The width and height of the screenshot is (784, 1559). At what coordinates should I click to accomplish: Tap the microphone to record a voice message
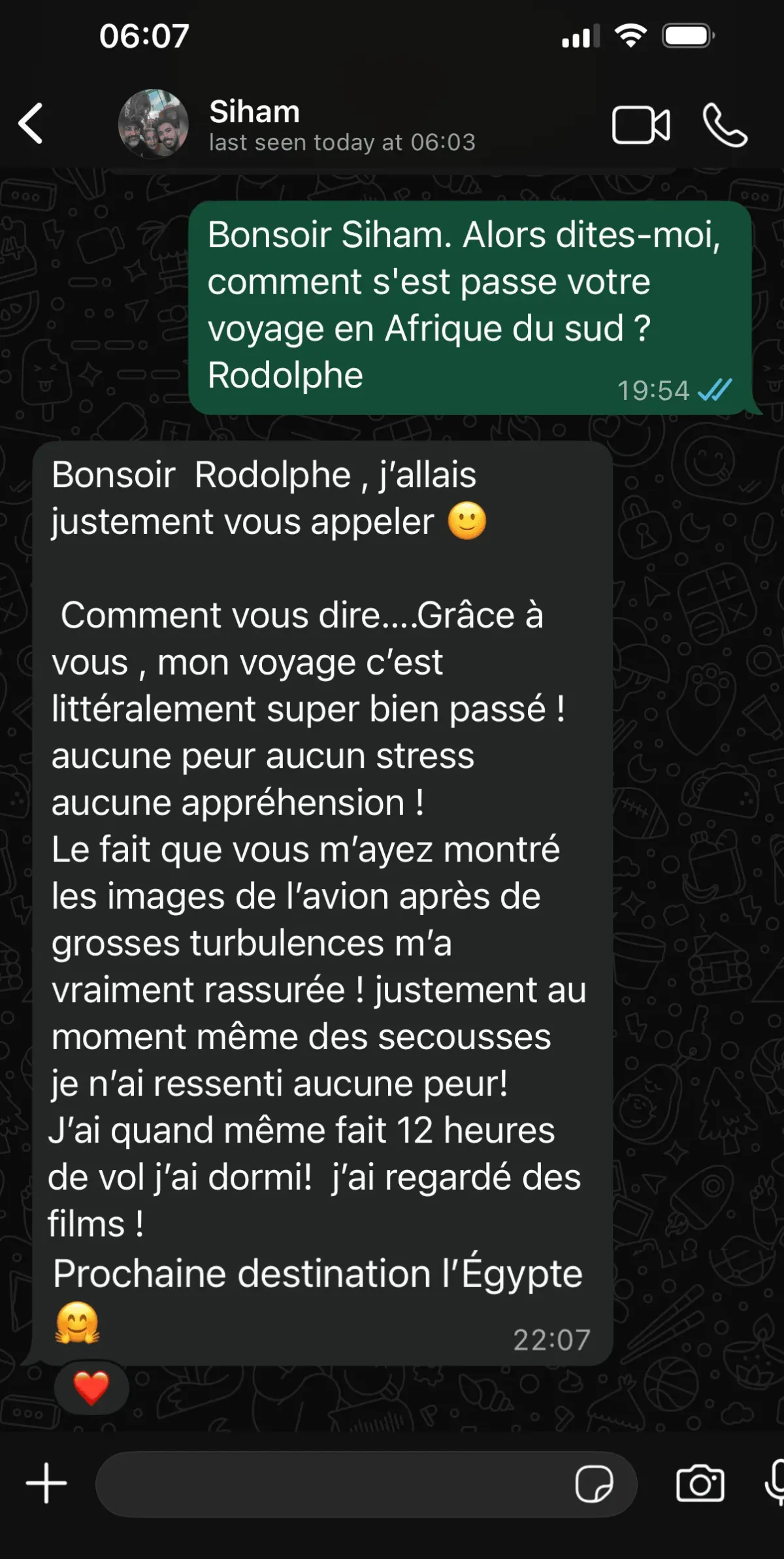(775, 1483)
